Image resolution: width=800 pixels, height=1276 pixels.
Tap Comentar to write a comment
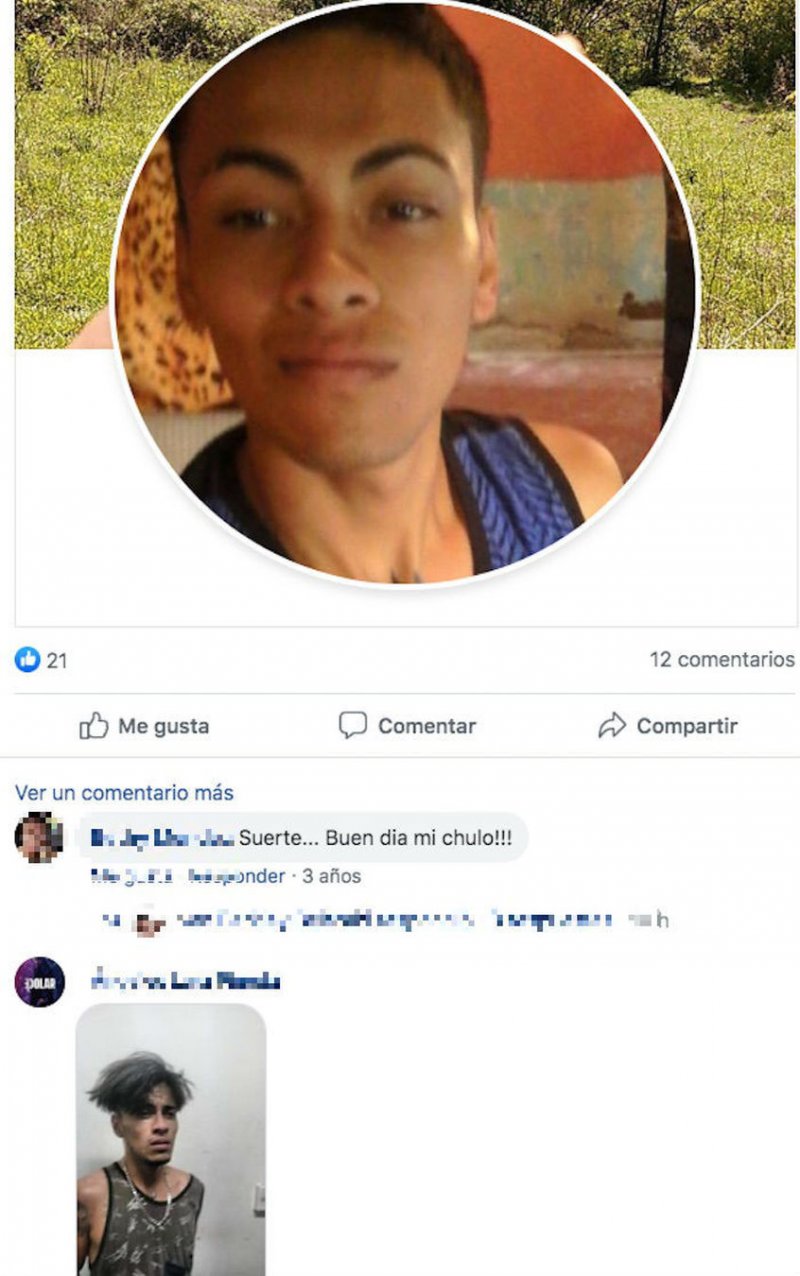click(407, 726)
